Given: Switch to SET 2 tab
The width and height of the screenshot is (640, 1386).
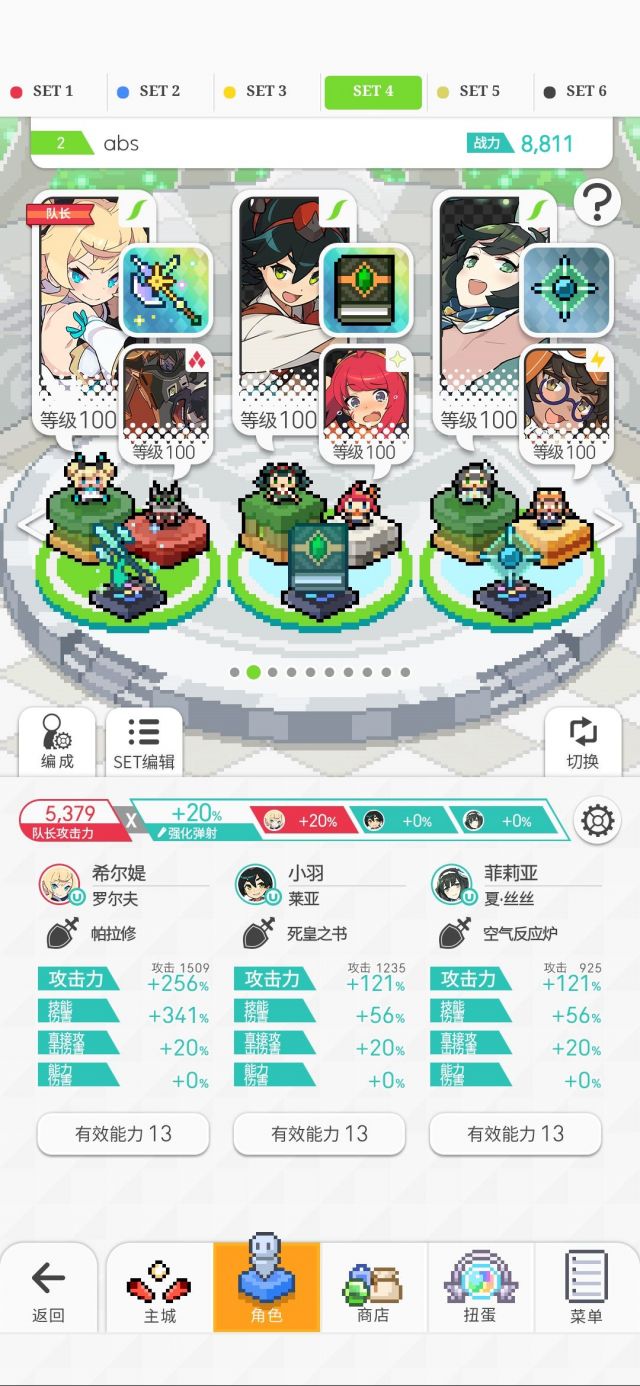Looking at the screenshot, I should tap(149, 91).
